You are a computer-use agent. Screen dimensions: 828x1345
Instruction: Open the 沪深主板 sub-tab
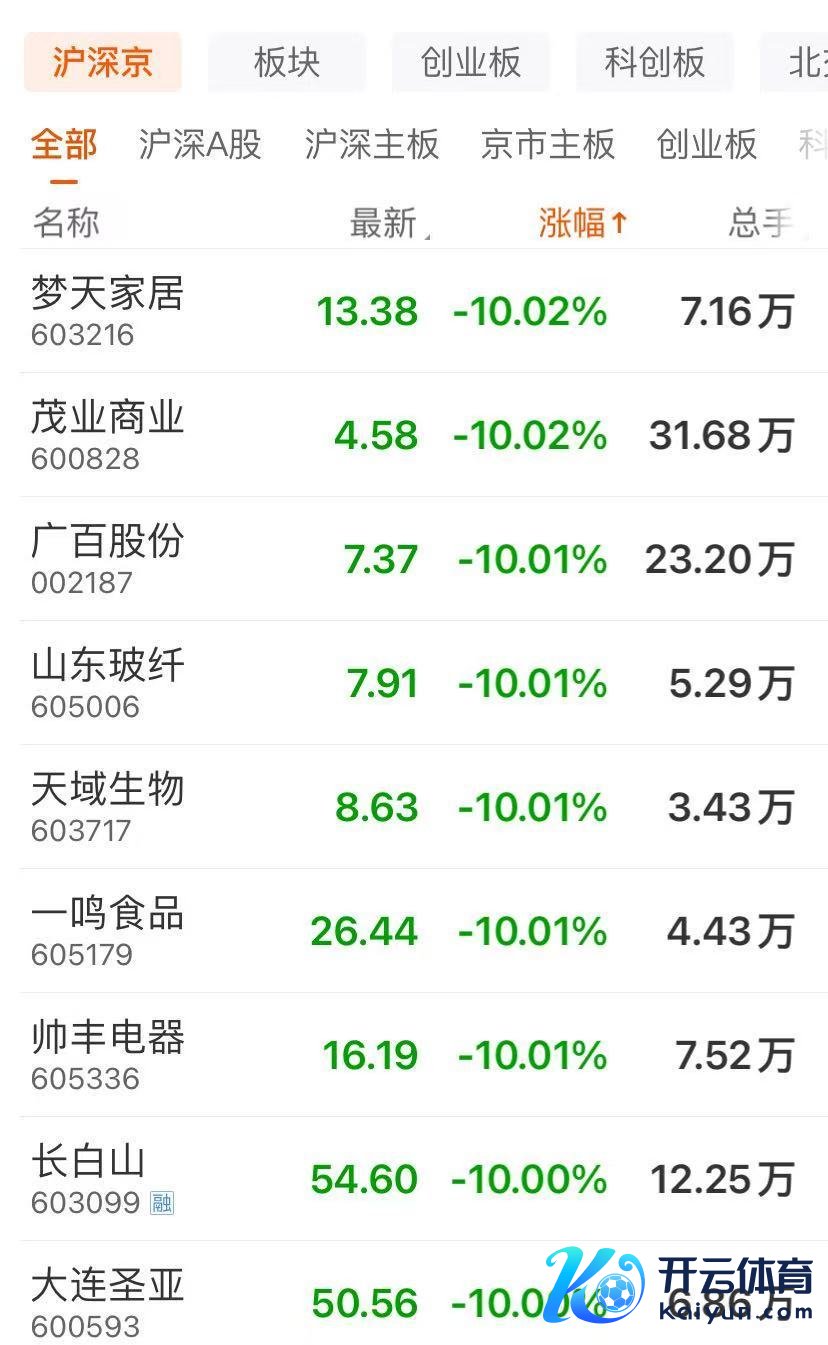coord(372,146)
